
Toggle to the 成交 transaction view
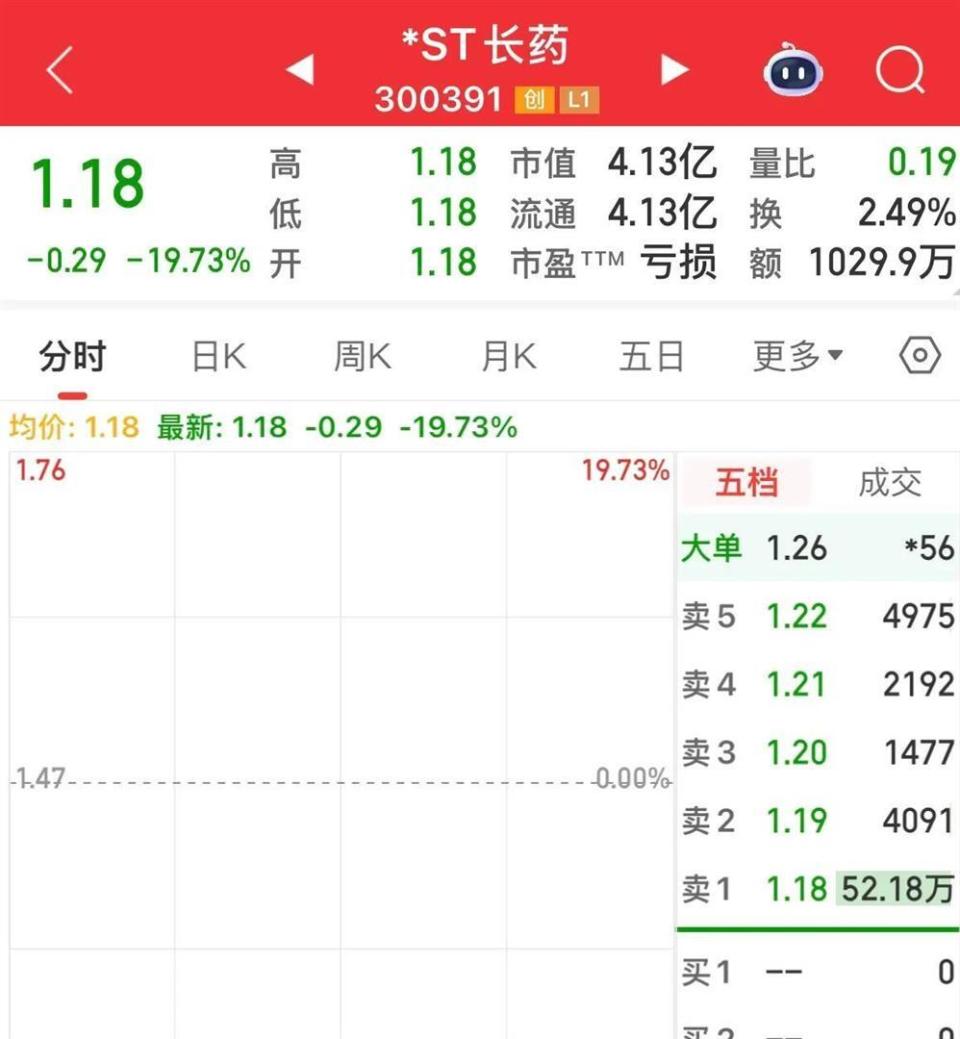pos(888,482)
